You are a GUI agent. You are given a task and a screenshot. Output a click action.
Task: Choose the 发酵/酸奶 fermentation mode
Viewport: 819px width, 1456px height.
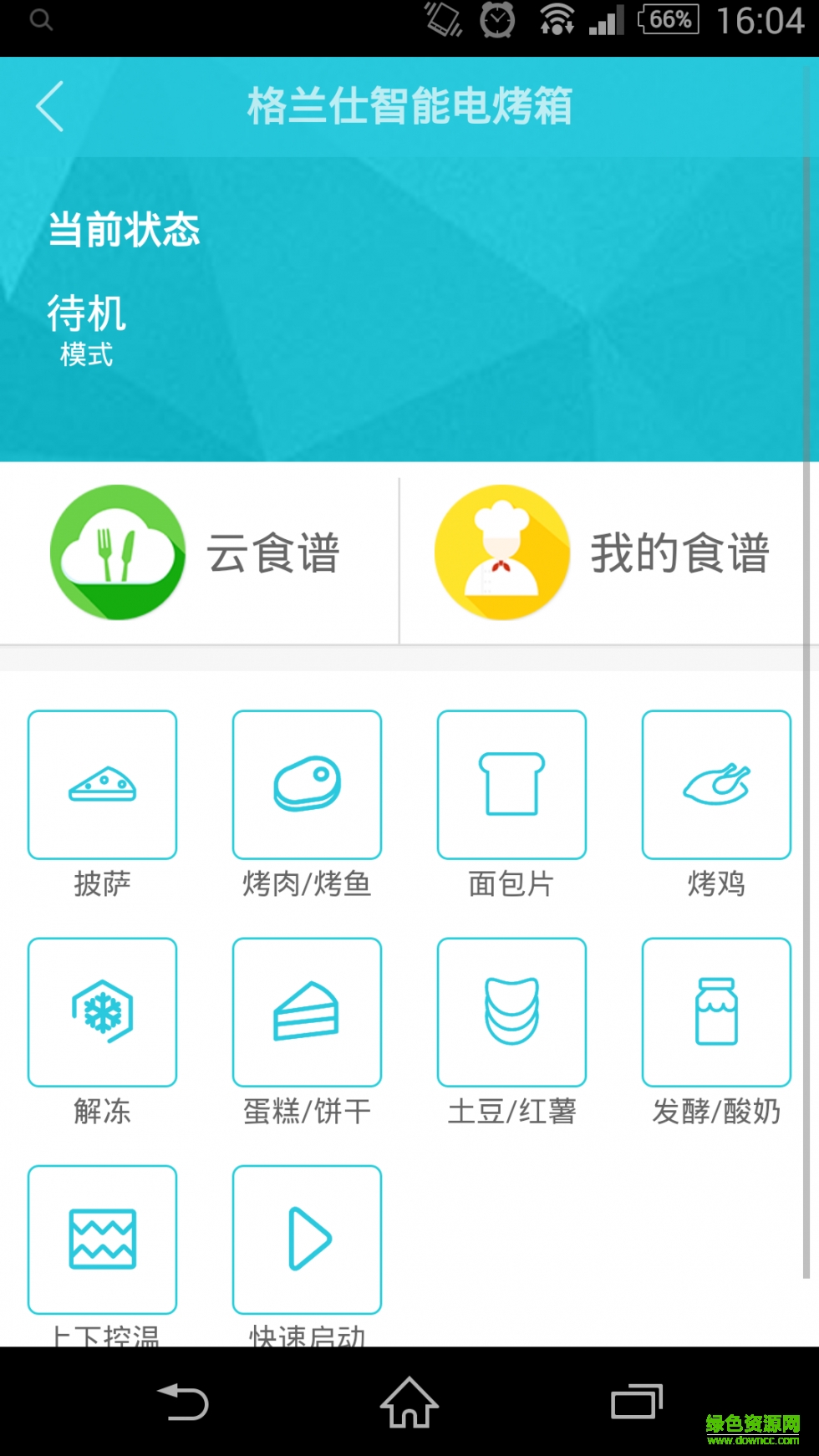point(716,1011)
